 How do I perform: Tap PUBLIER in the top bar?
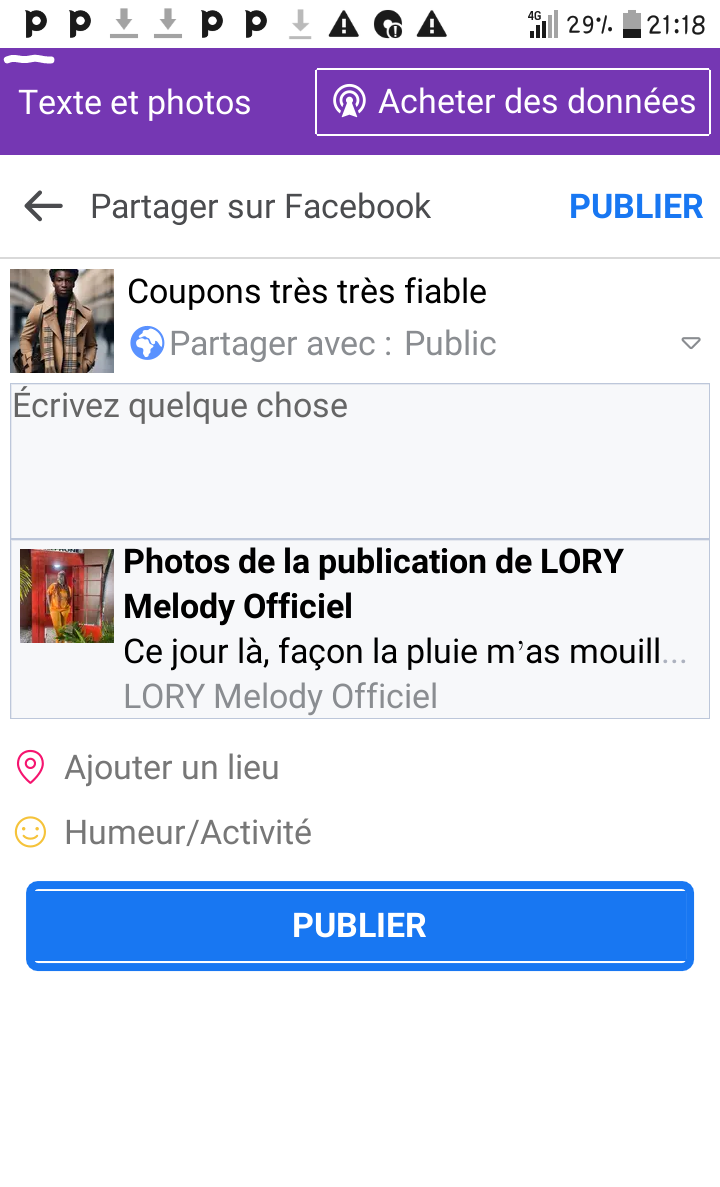(x=636, y=207)
